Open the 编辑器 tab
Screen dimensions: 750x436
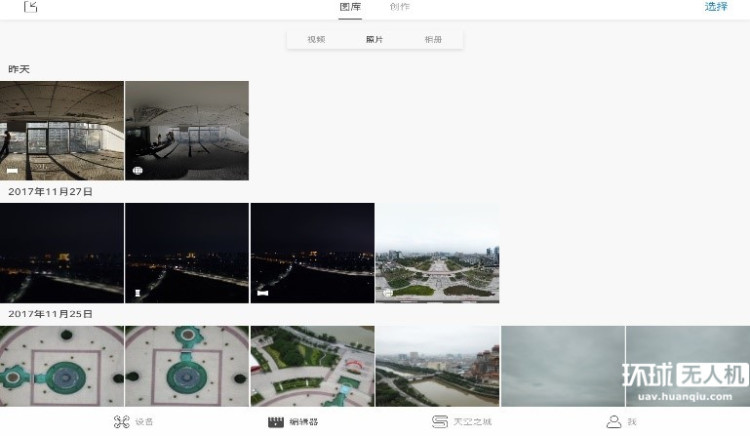click(293, 422)
